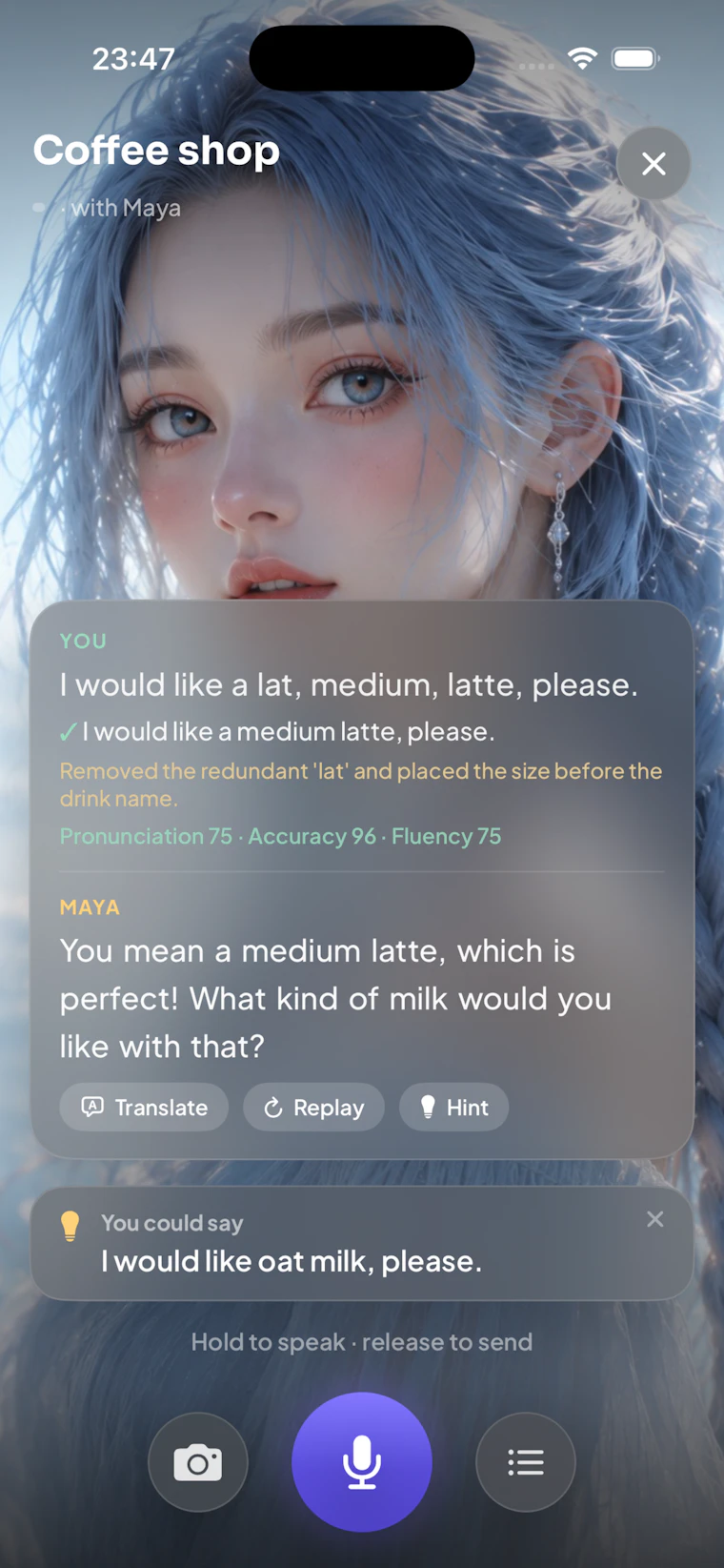
Task: Open the conversation list icon
Action: [526, 1462]
